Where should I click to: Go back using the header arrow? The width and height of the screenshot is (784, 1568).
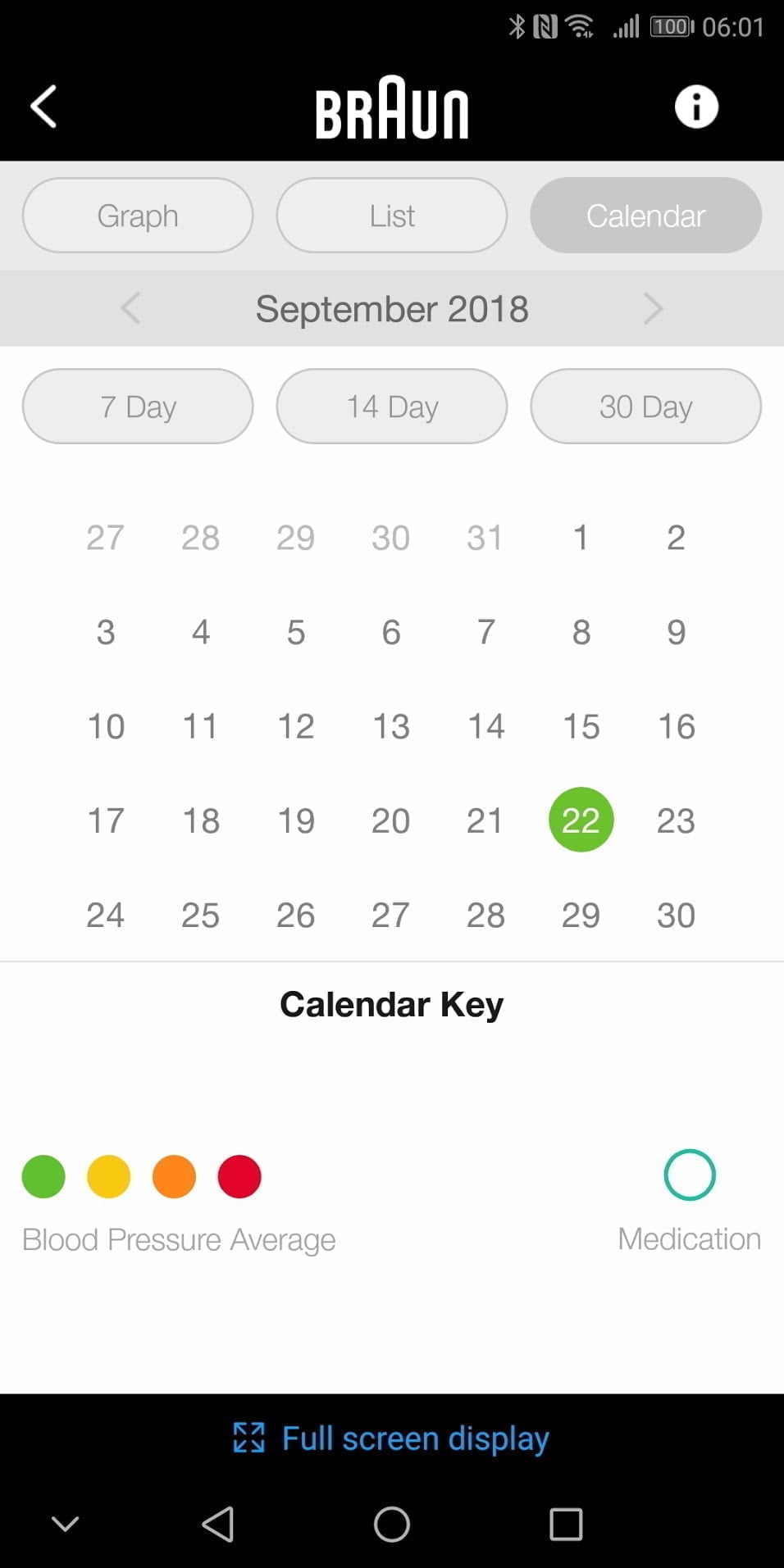pyautogui.click(x=44, y=107)
